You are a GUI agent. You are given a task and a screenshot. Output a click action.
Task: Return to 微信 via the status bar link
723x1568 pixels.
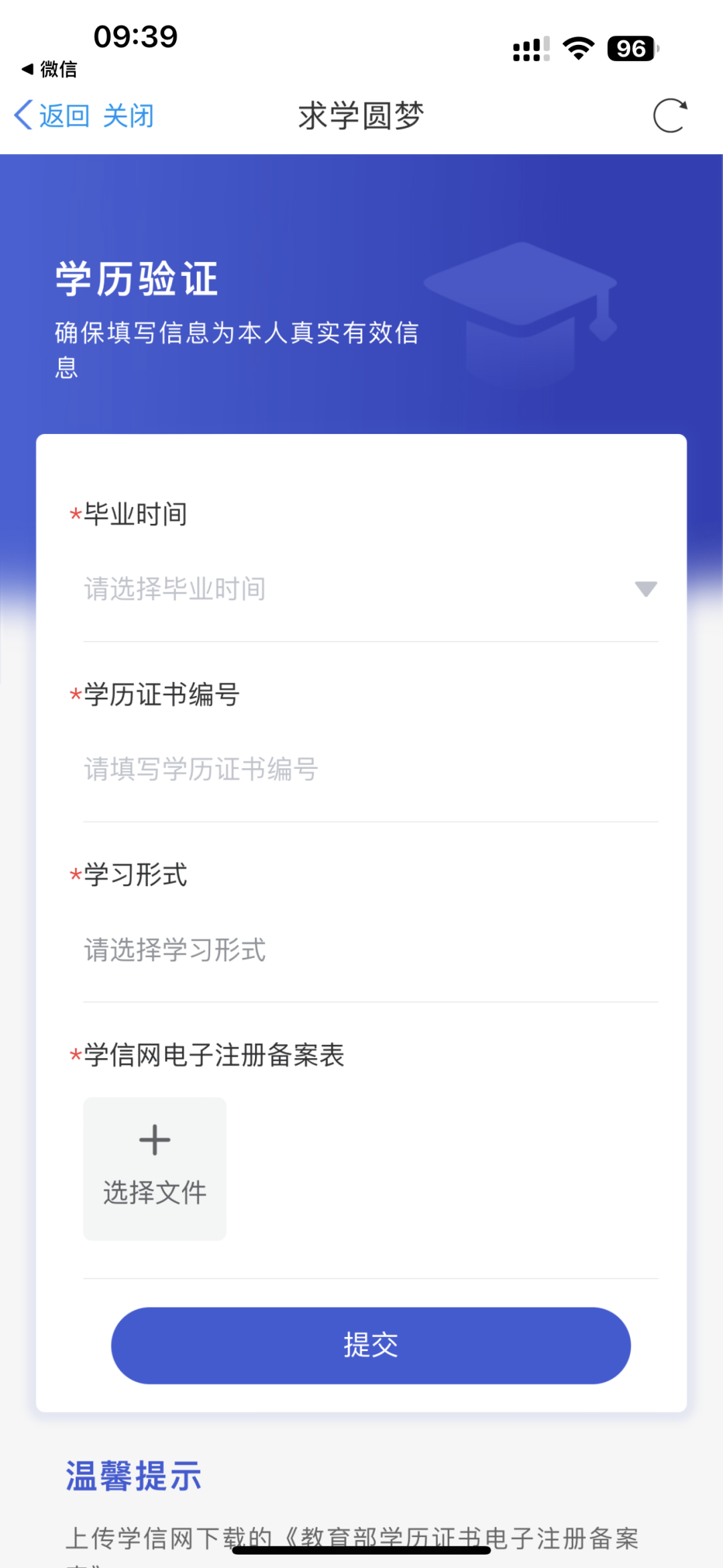[50, 69]
